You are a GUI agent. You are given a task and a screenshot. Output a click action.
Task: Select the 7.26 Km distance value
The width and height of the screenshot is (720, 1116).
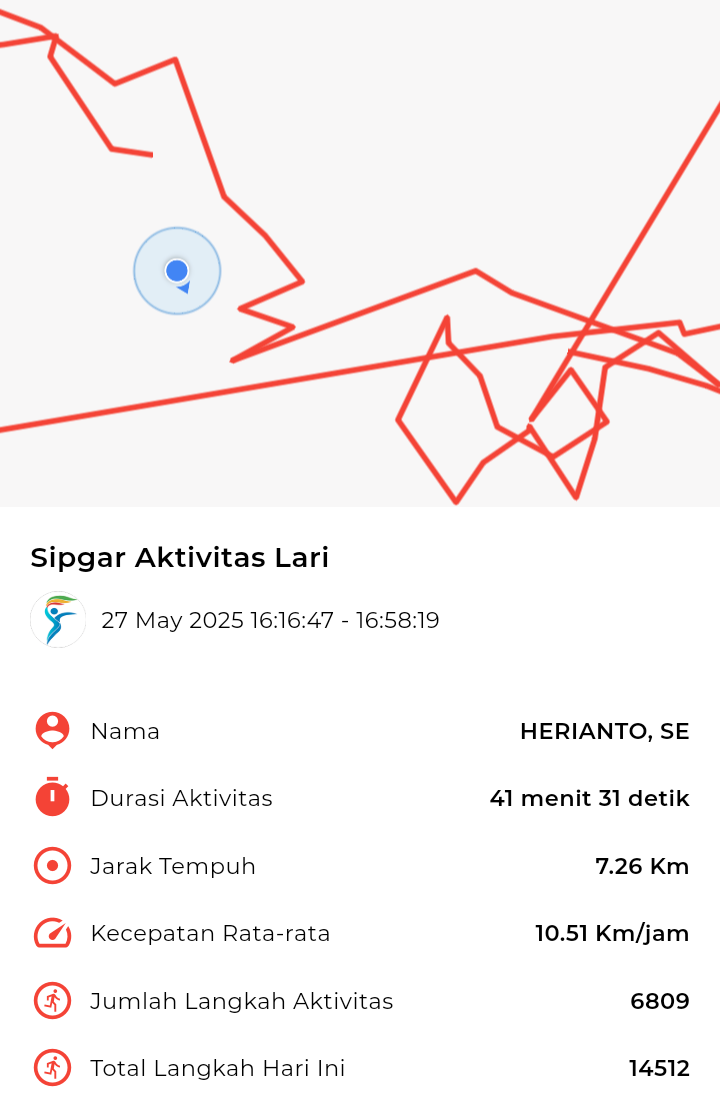(x=641, y=866)
